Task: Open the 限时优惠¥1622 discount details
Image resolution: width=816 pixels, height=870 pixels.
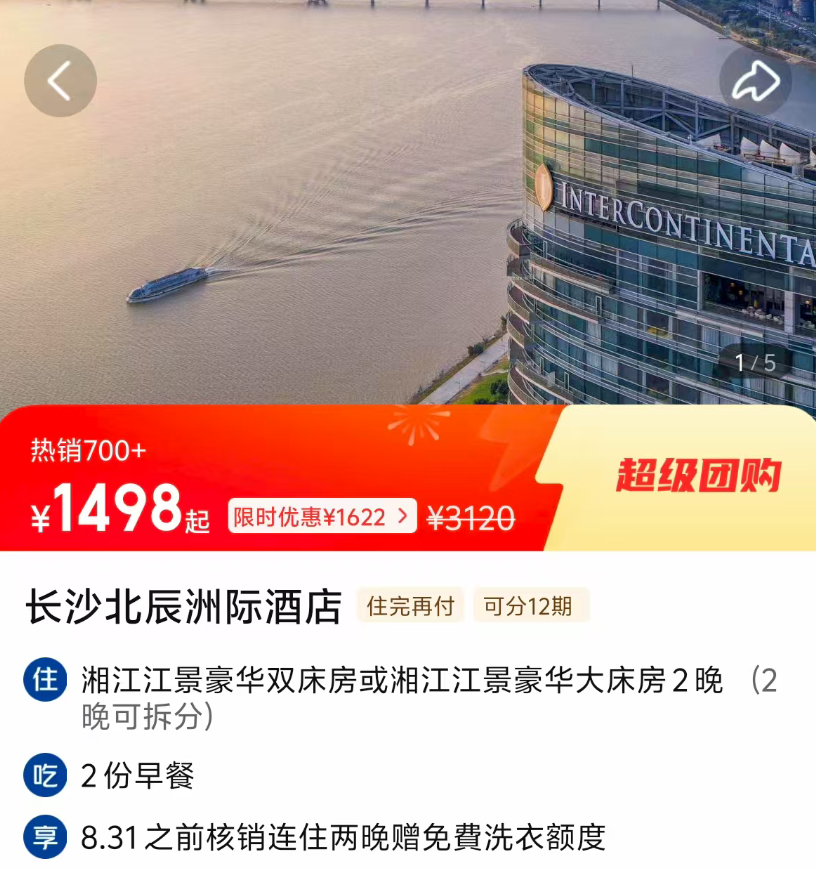Action: (x=321, y=517)
